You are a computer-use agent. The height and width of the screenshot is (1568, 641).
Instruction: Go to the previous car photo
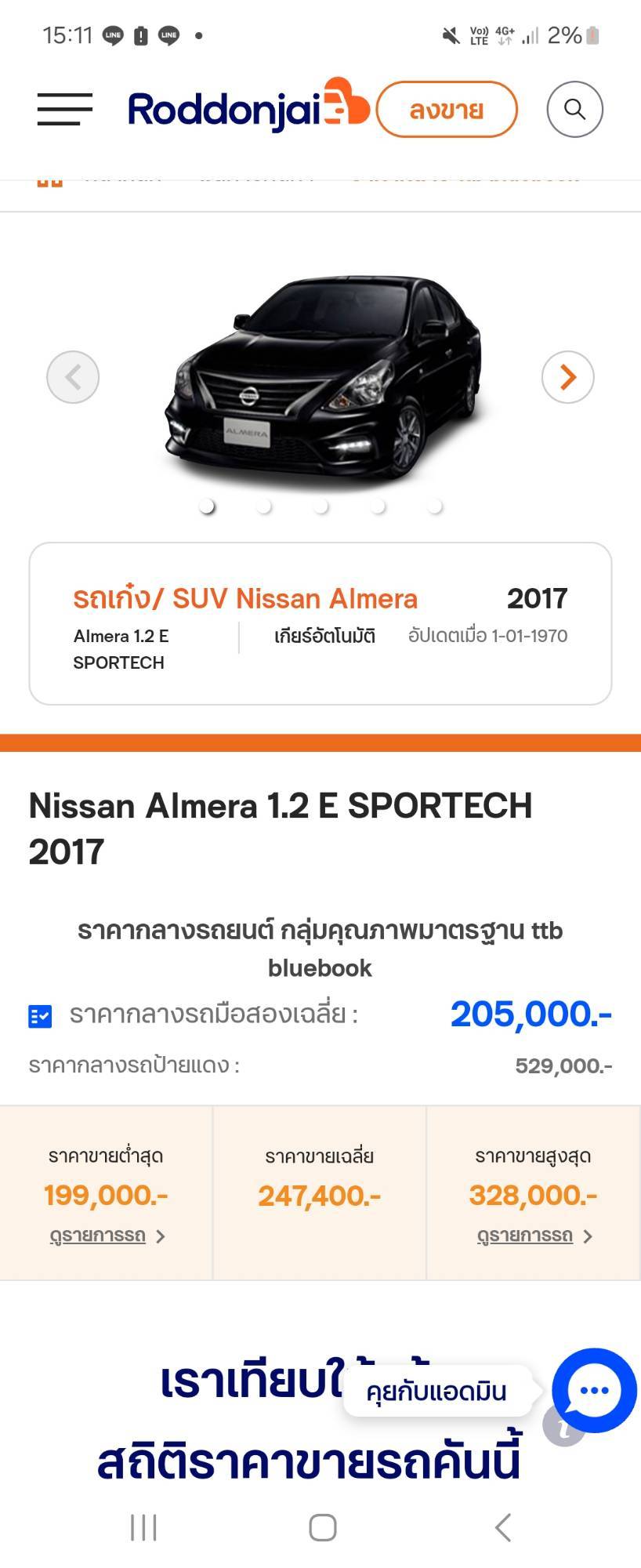tap(73, 377)
